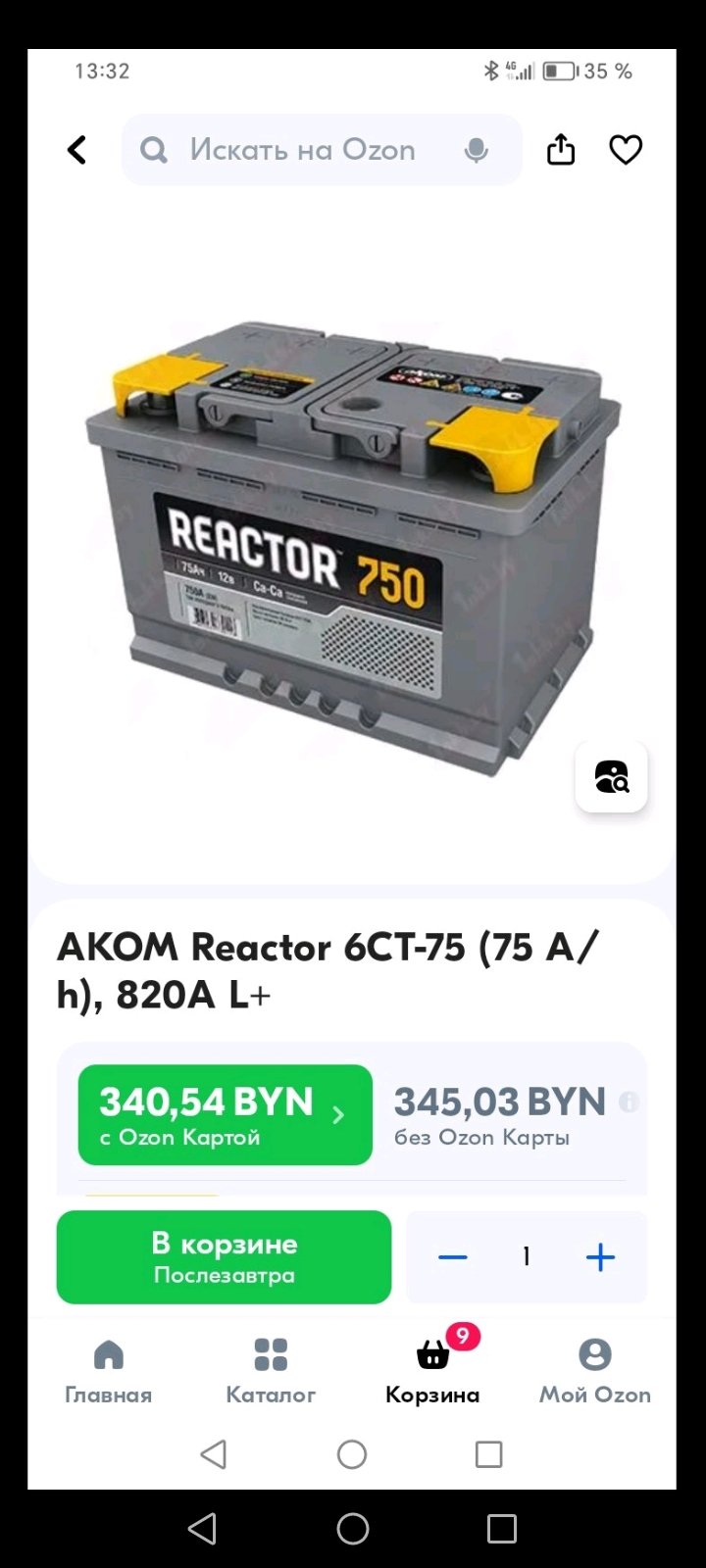Open the Ozon Card price offer
Screen dimensions: 706x1568
click(226, 1115)
